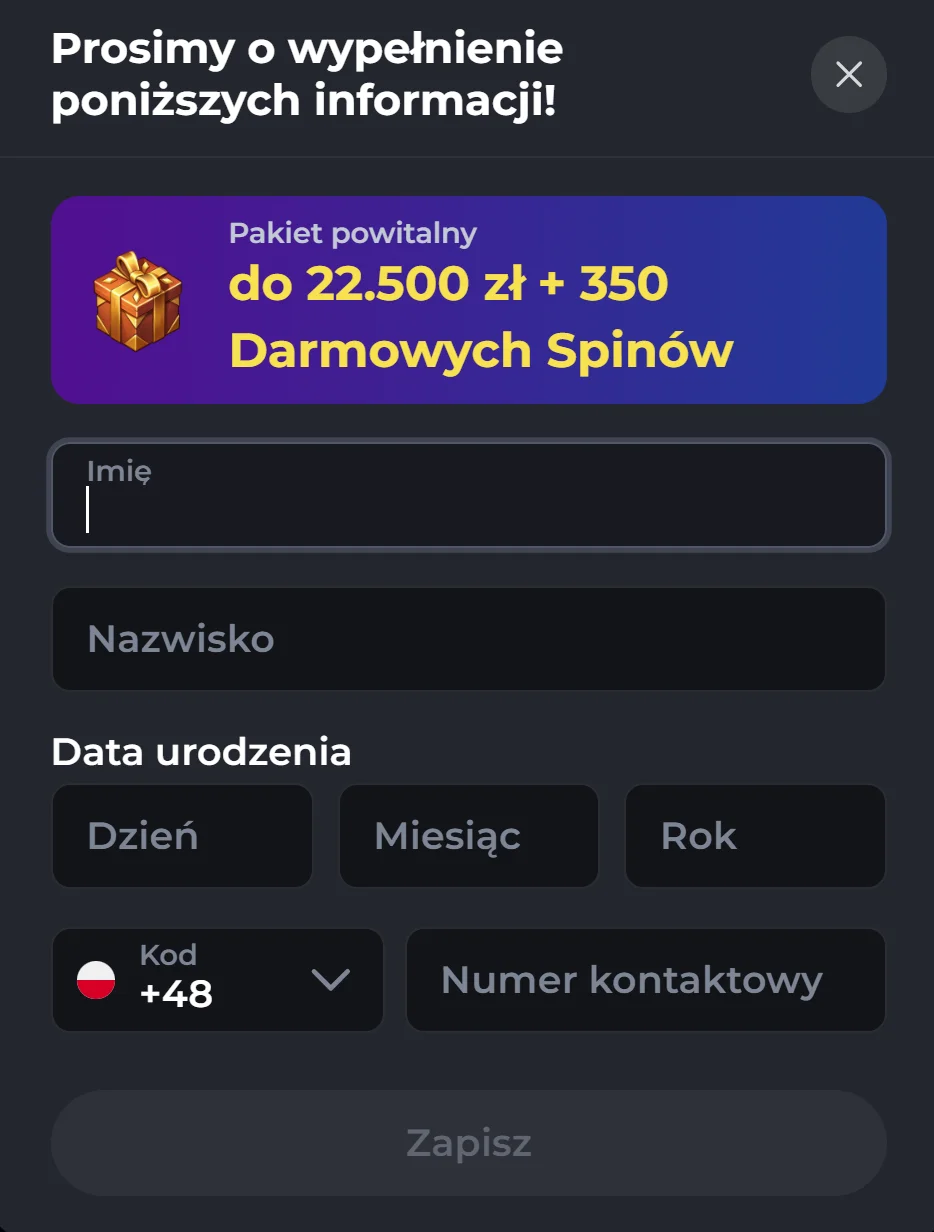Expand the Kod +48 country code selector

pos(218,980)
